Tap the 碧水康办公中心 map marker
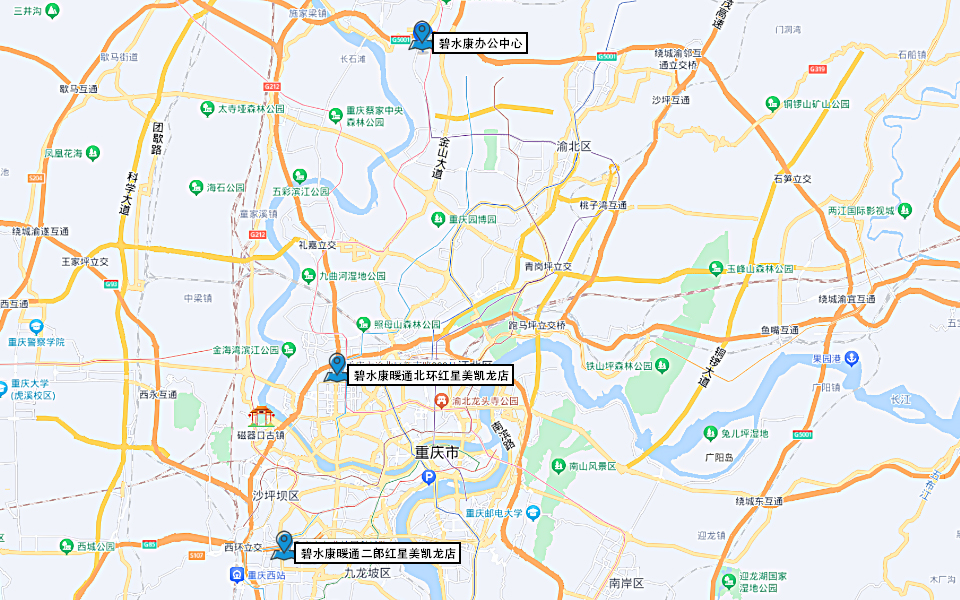960x600 pixels. click(423, 36)
